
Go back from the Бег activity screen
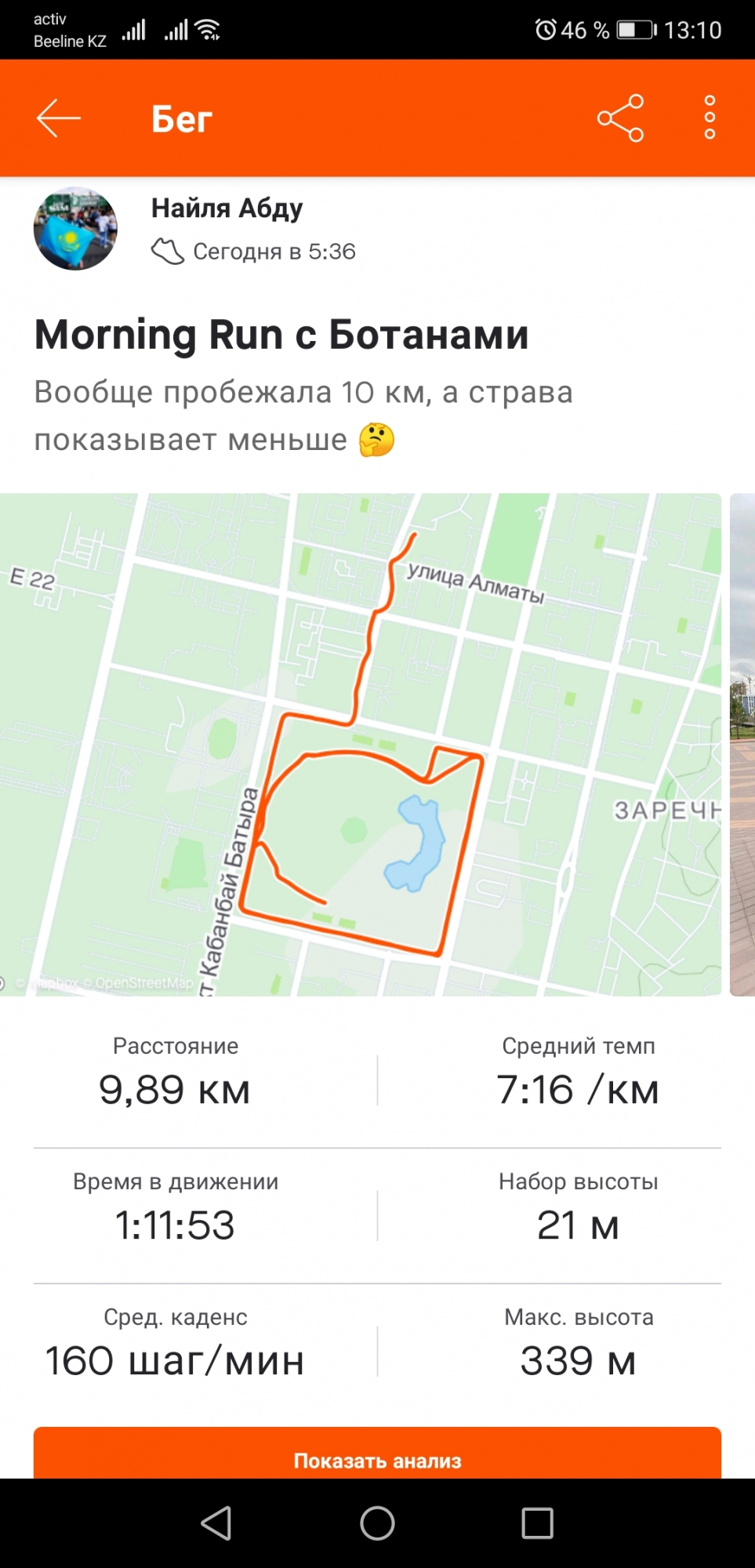pos(59,118)
